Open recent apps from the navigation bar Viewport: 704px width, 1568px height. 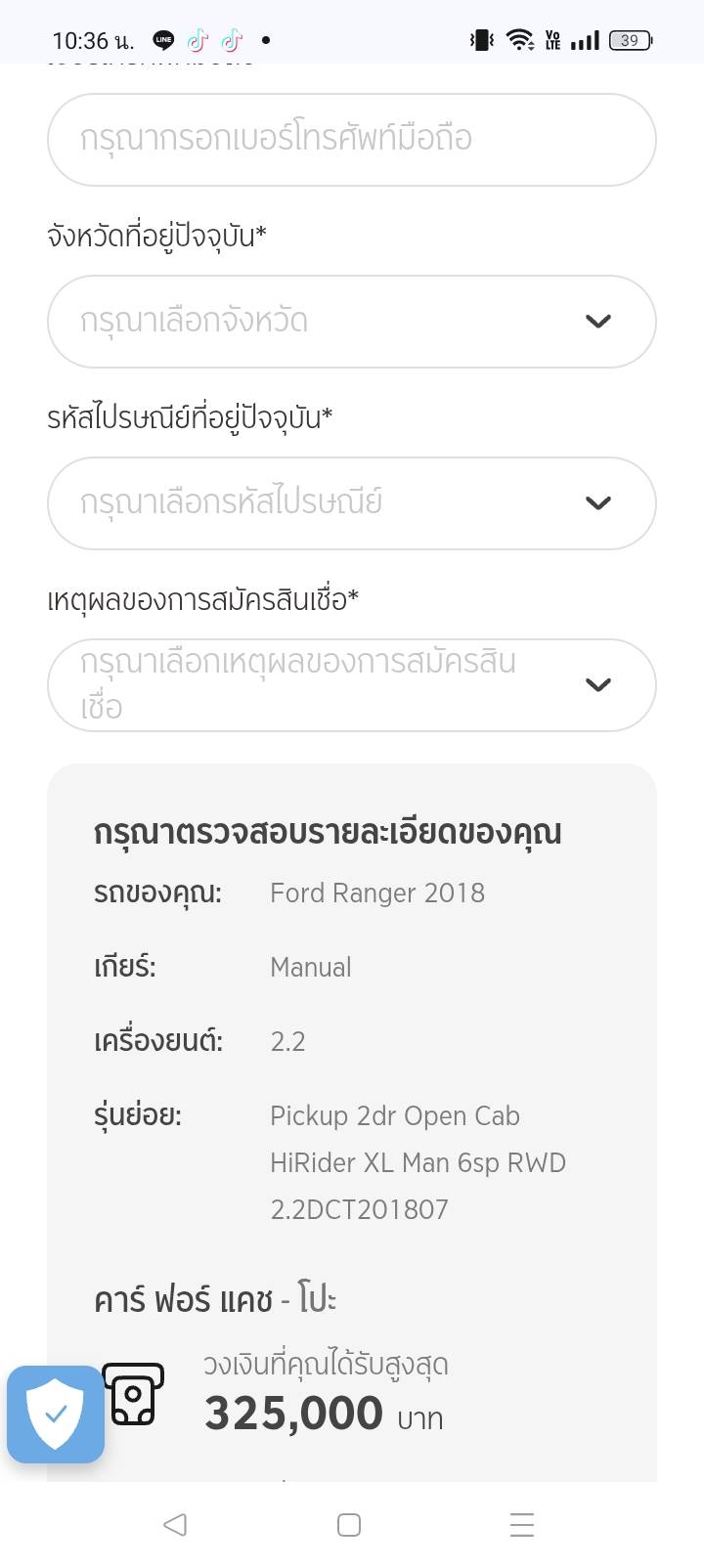522,1524
